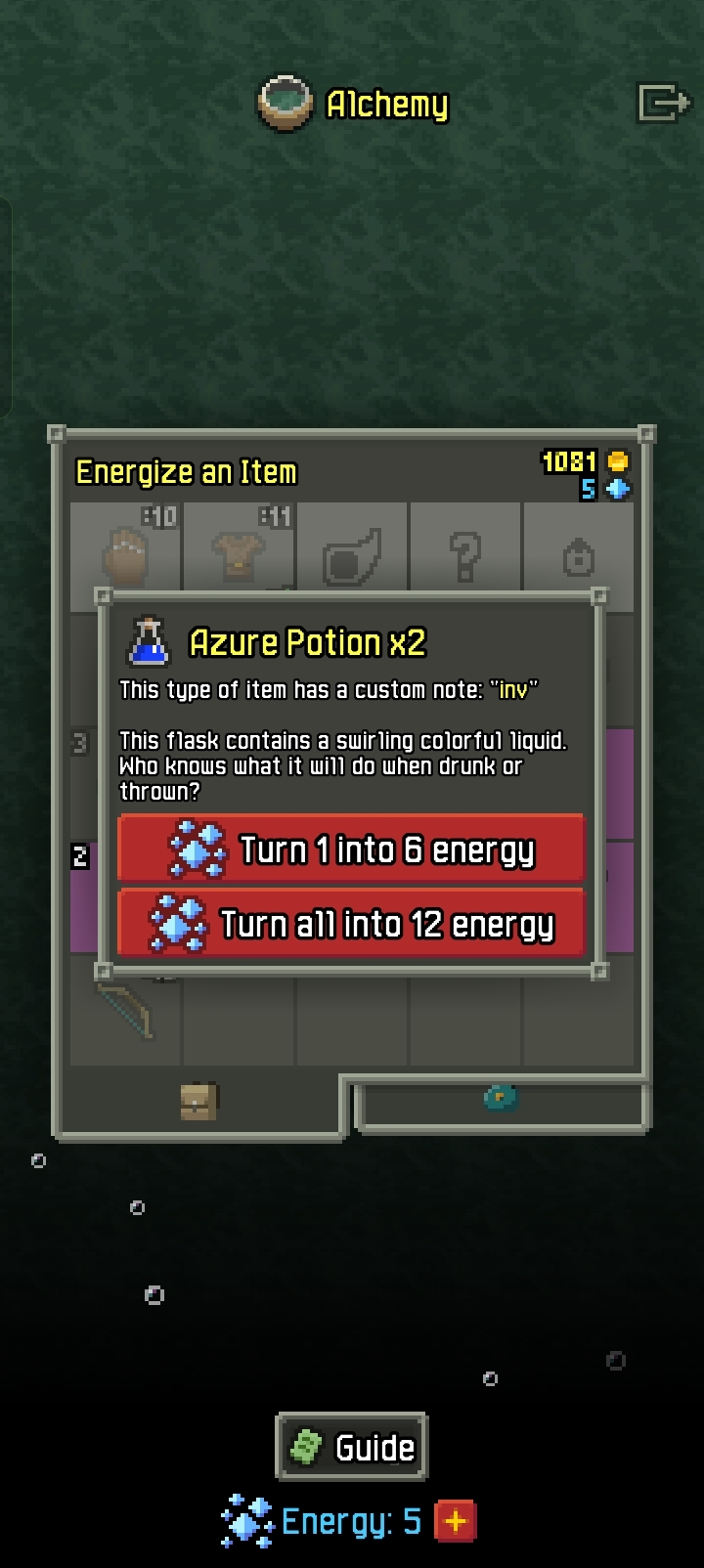This screenshot has height=1568, width=704.
Task: Turn all potions into 12 energy
Action: click(x=351, y=924)
